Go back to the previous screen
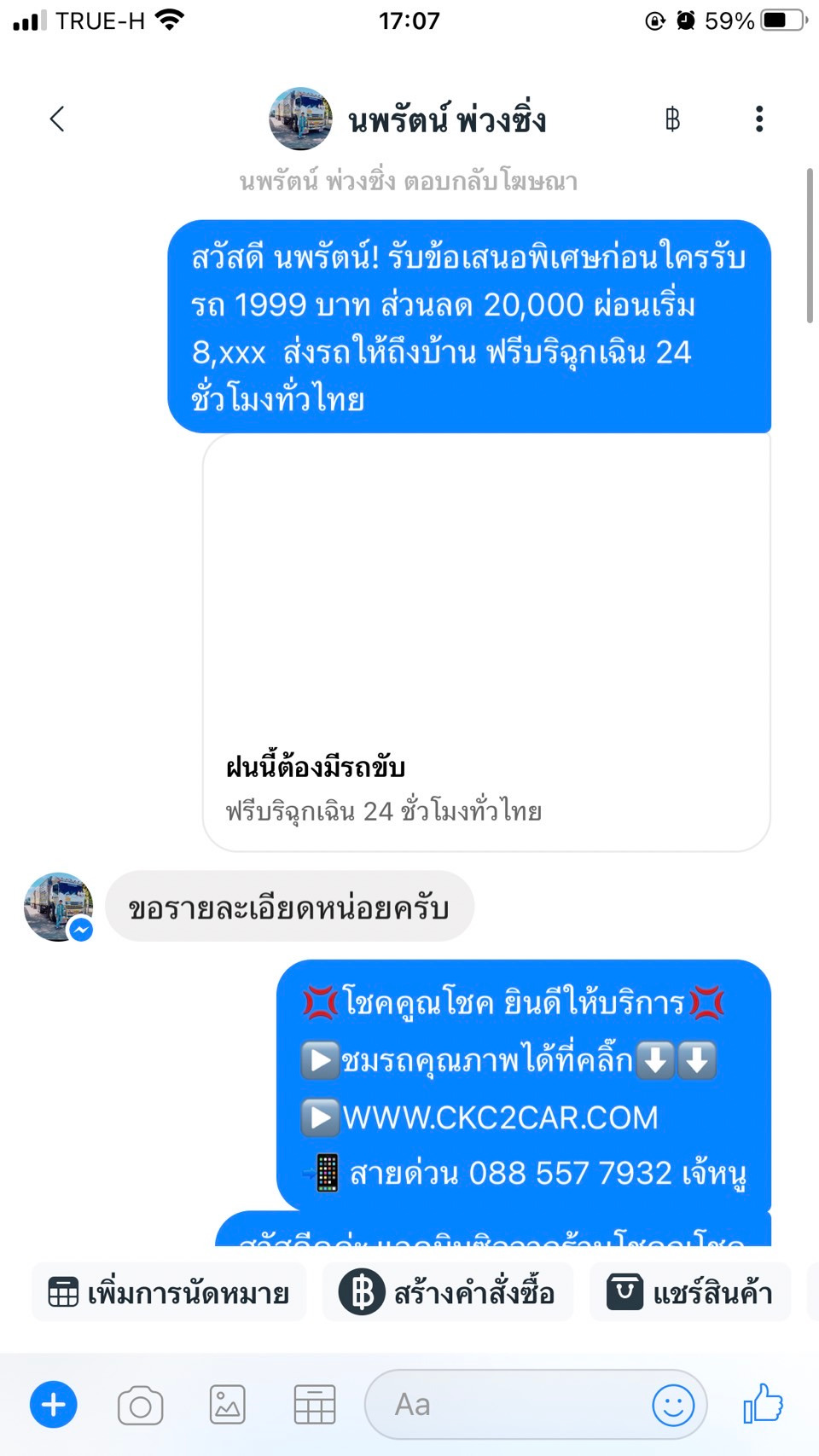This screenshot has height=1456, width=819. click(57, 119)
